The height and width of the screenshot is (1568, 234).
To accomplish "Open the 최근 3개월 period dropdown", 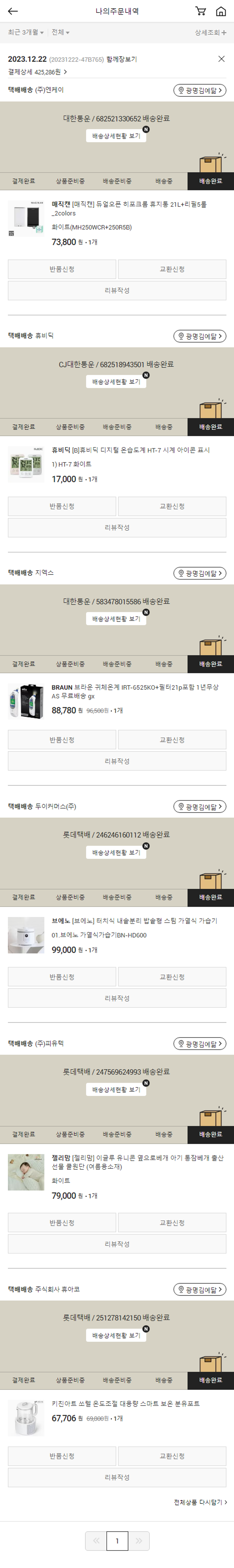I will [x=26, y=32].
